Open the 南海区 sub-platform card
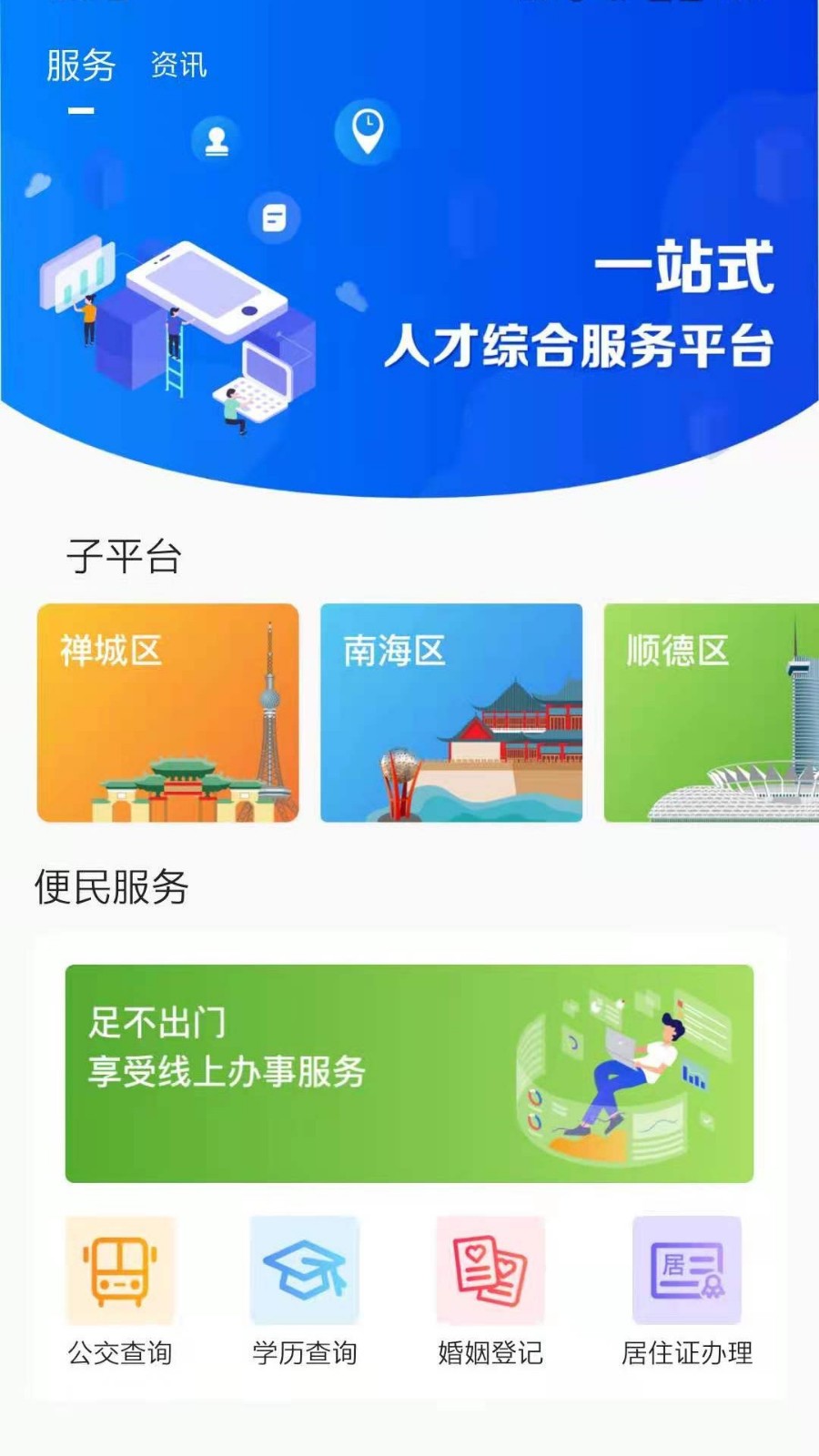 (x=452, y=712)
